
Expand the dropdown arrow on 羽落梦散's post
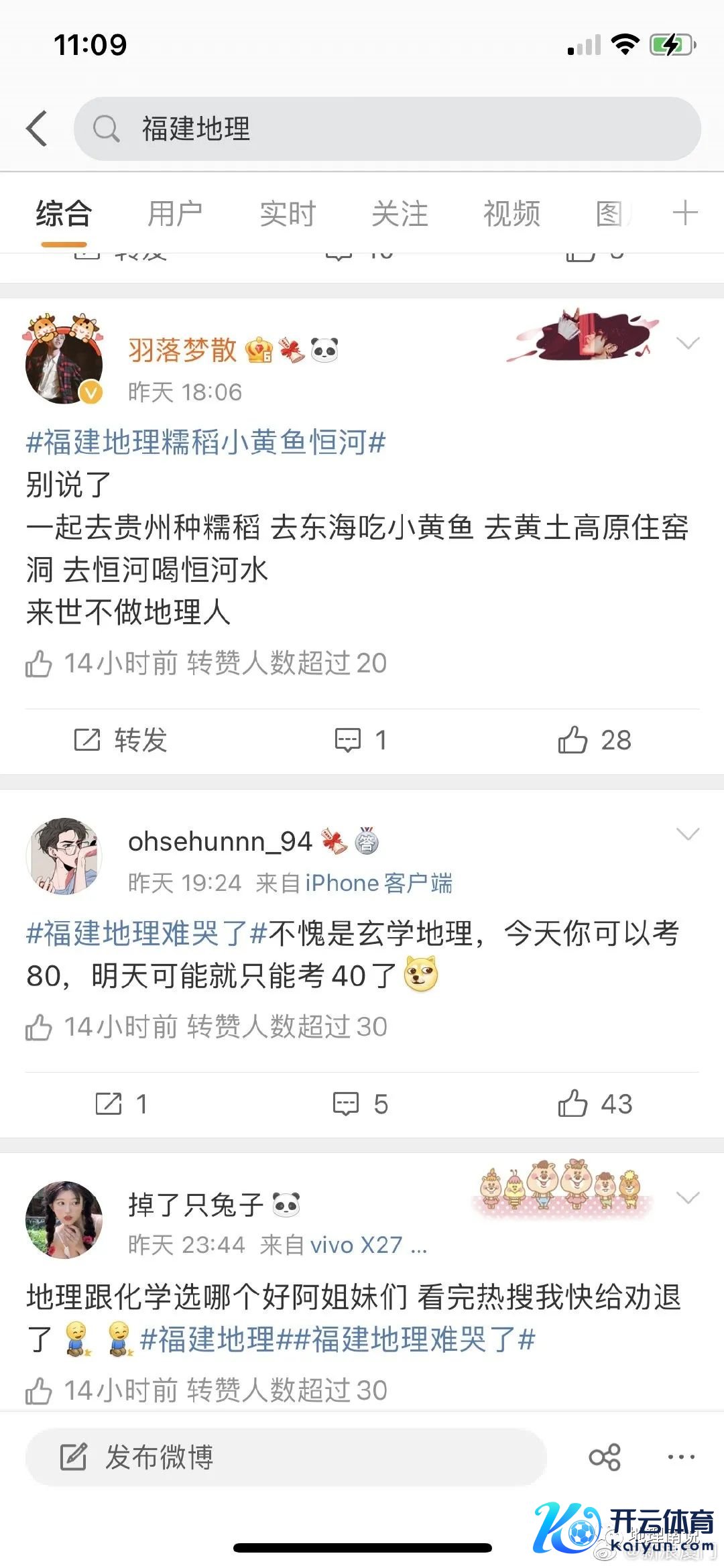point(688,344)
